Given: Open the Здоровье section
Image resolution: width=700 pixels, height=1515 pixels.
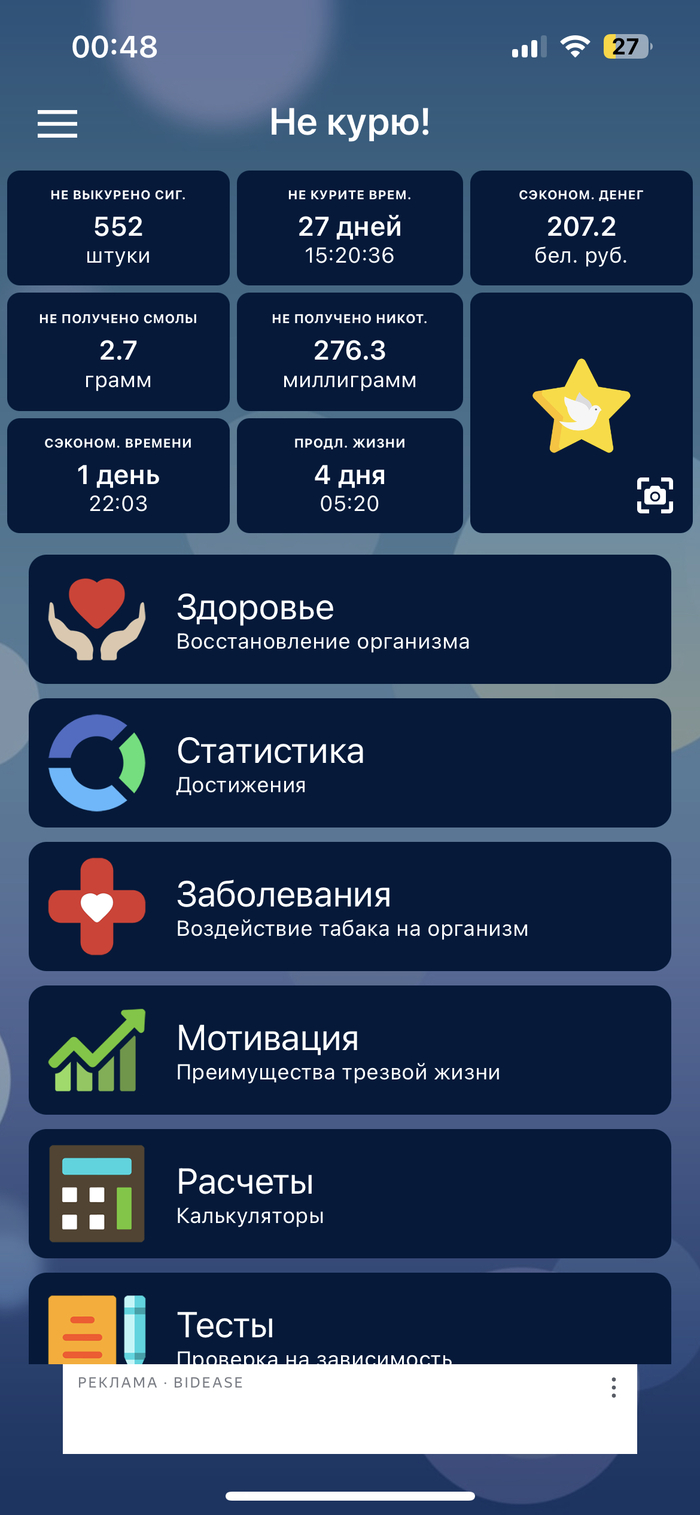Looking at the screenshot, I should click(x=349, y=619).
